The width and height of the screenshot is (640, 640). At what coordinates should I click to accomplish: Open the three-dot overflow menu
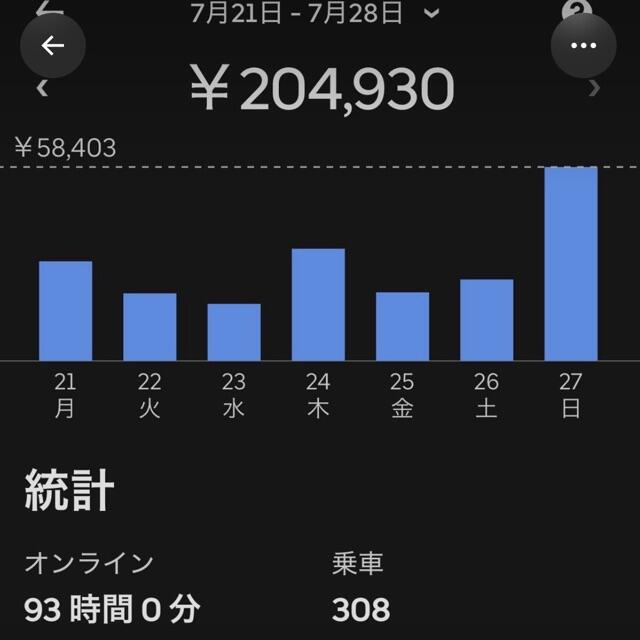point(583,45)
